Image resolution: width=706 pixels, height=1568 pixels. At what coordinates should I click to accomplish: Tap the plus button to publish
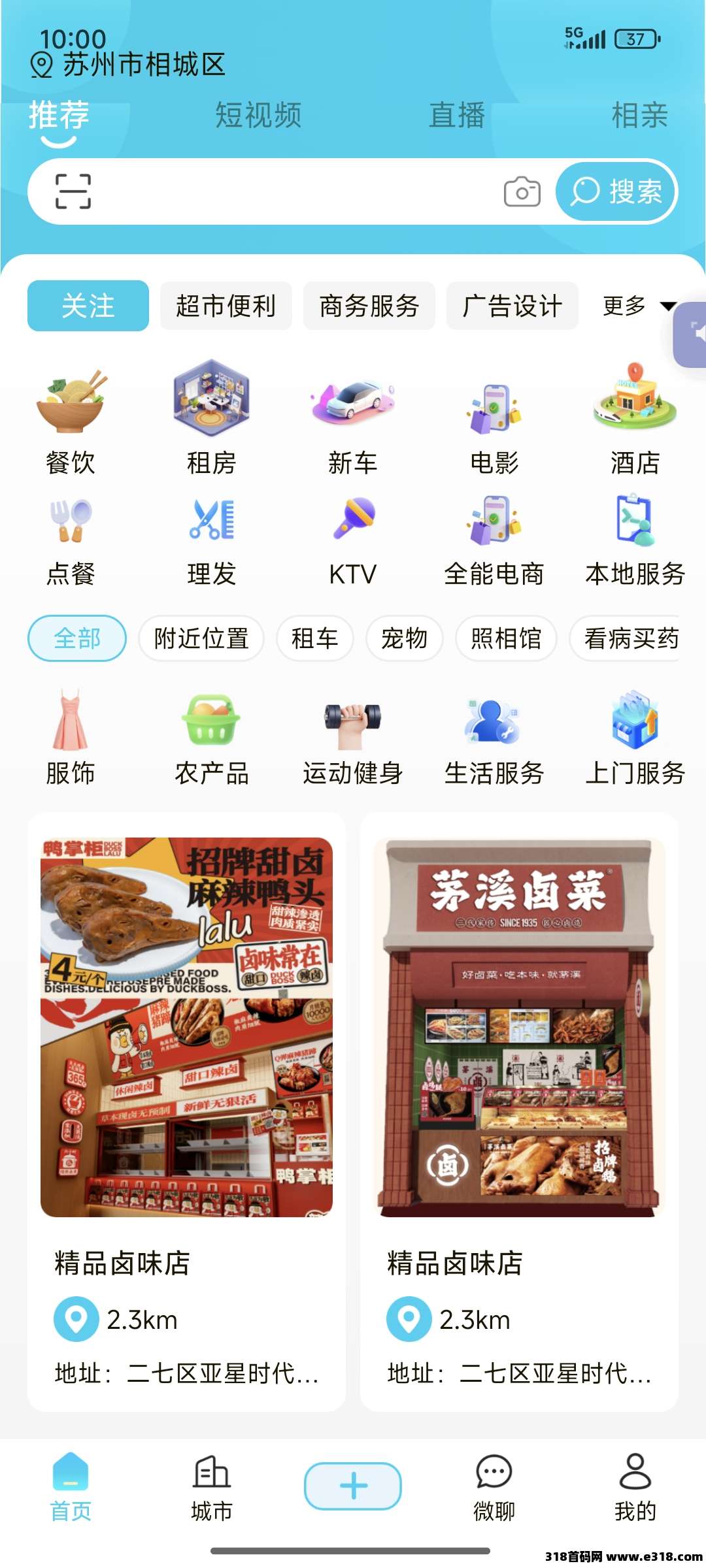click(353, 1486)
